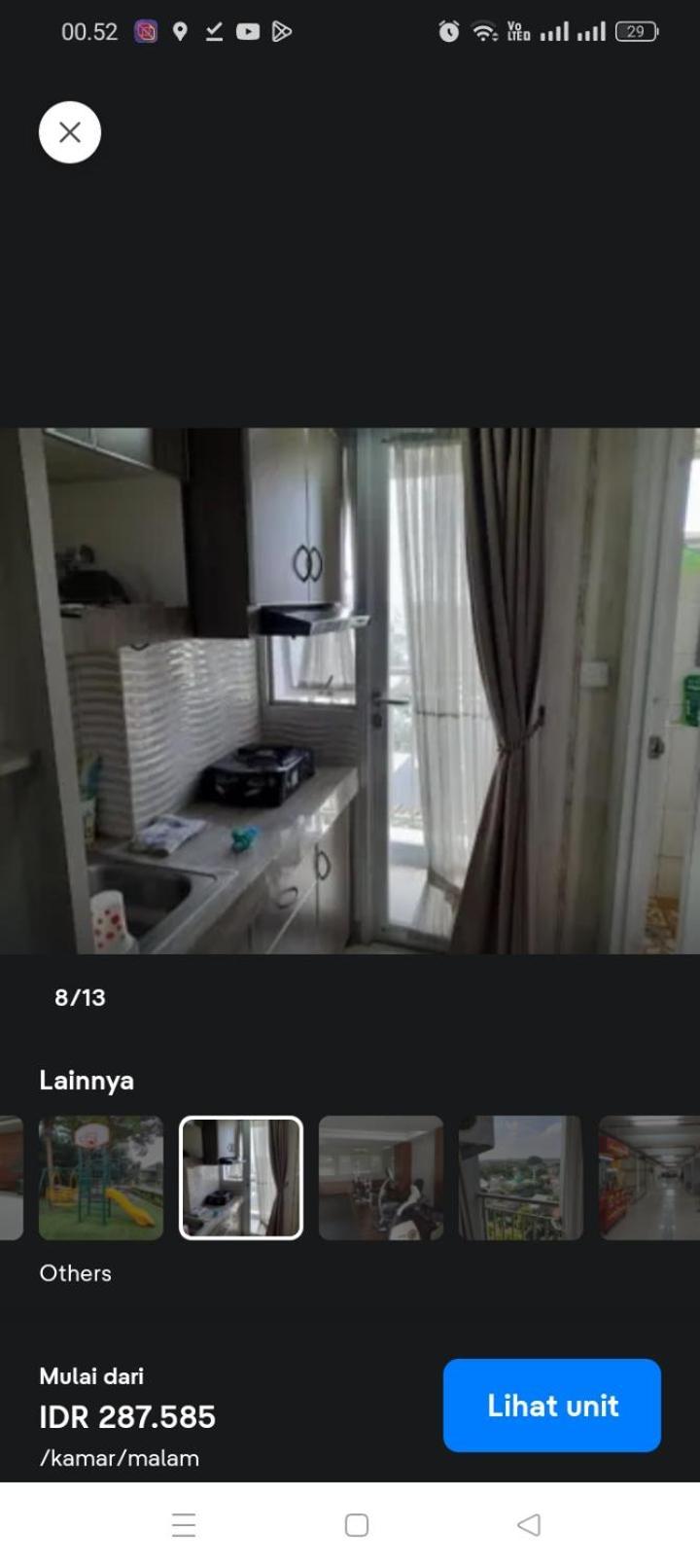Go to the system home screen
The image size is (700, 1568).
(x=357, y=1524)
